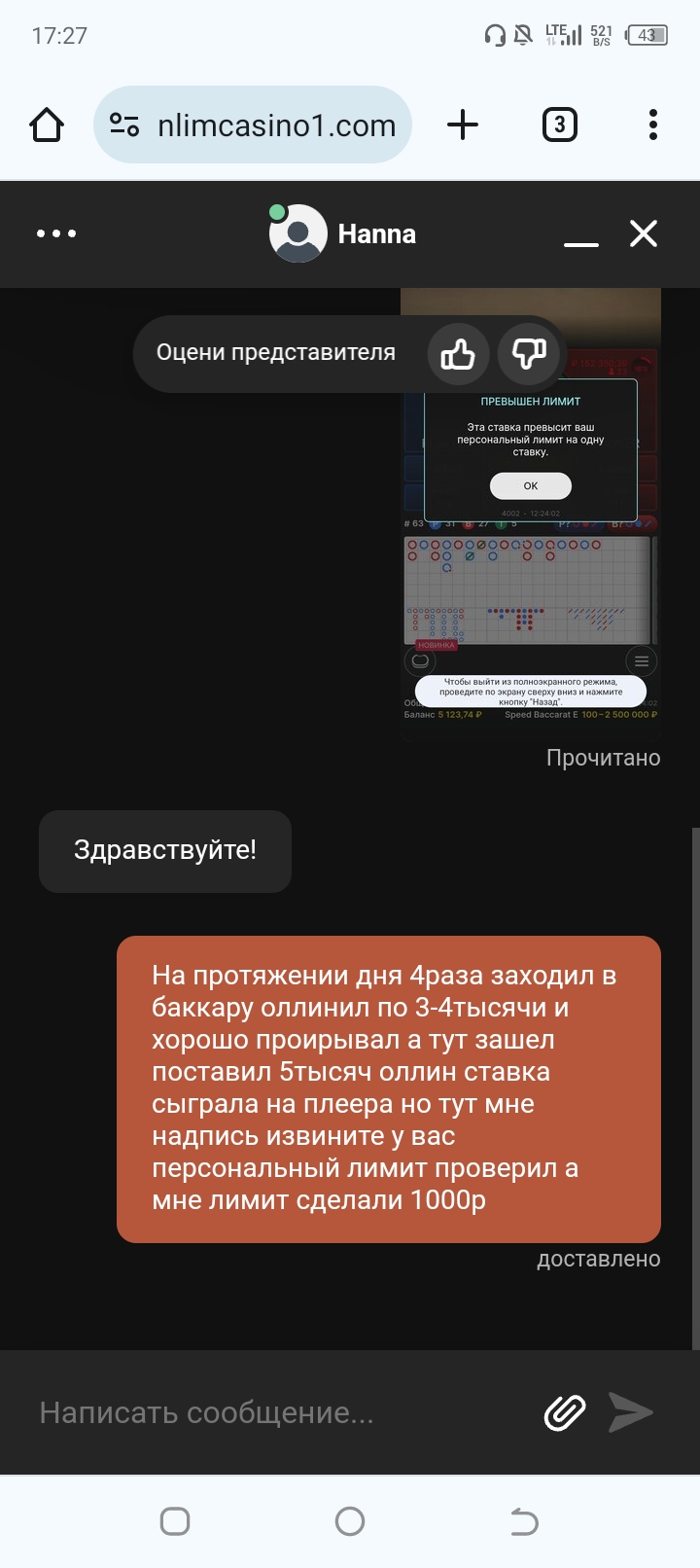Open recent apps from navigation bar

tap(175, 1521)
